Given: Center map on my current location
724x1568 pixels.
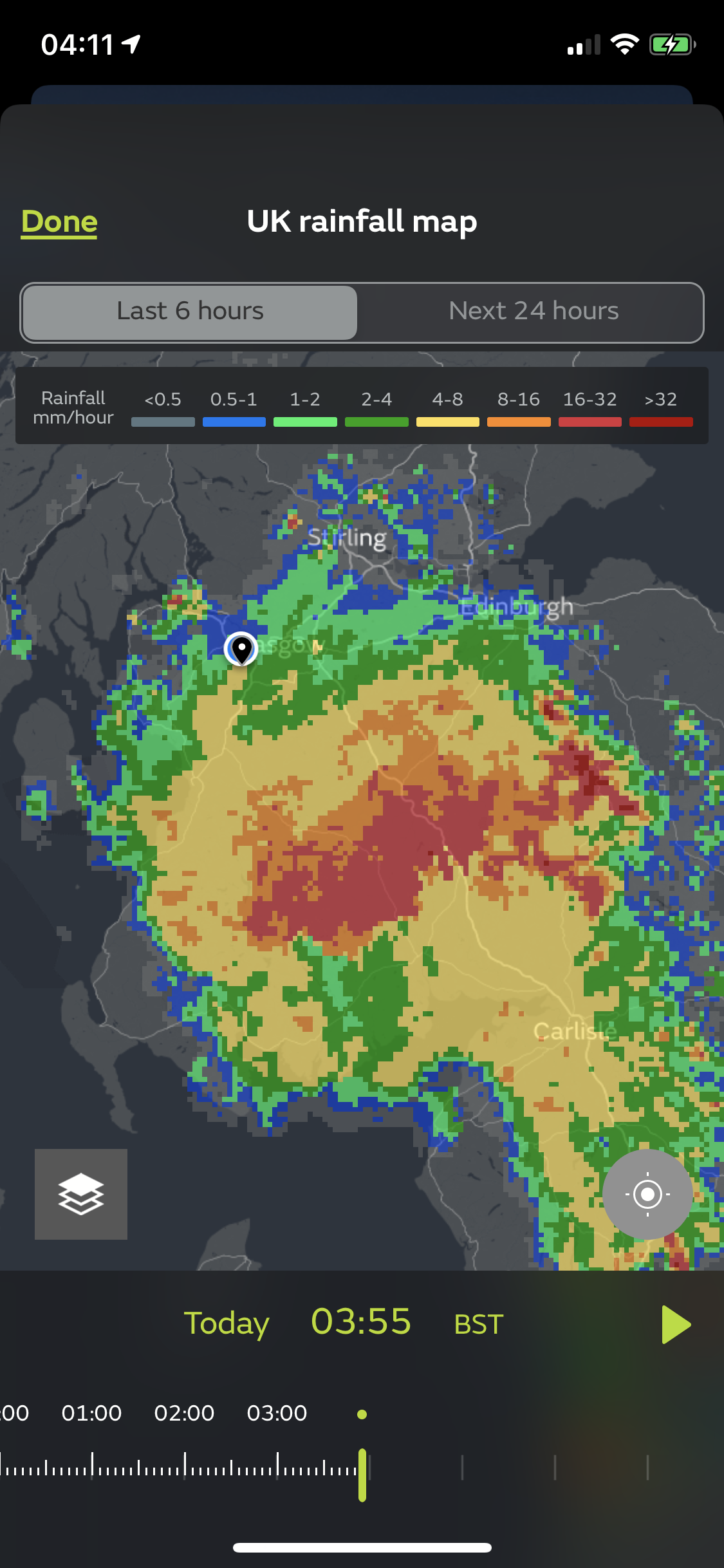Looking at the screenshot, I should (x=647, y=1194).
